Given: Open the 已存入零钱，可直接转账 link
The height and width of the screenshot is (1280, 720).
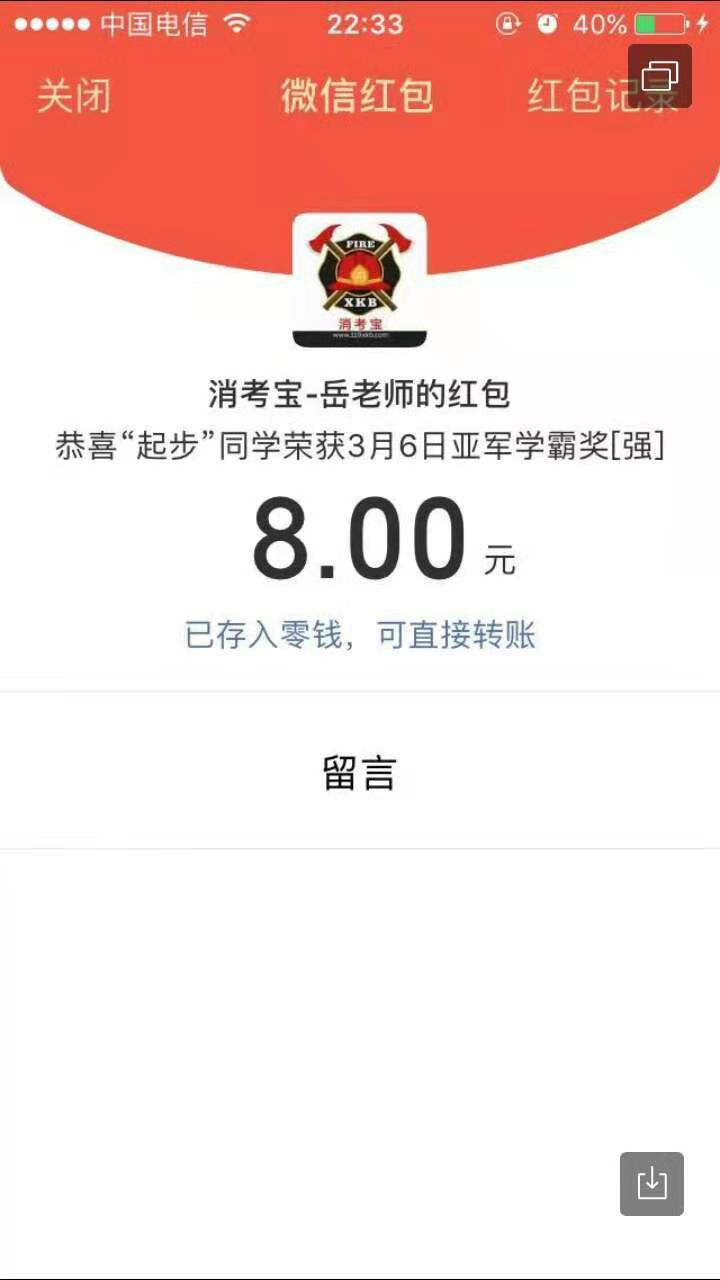Looking at the screenshot, I should tap(360, 635).
